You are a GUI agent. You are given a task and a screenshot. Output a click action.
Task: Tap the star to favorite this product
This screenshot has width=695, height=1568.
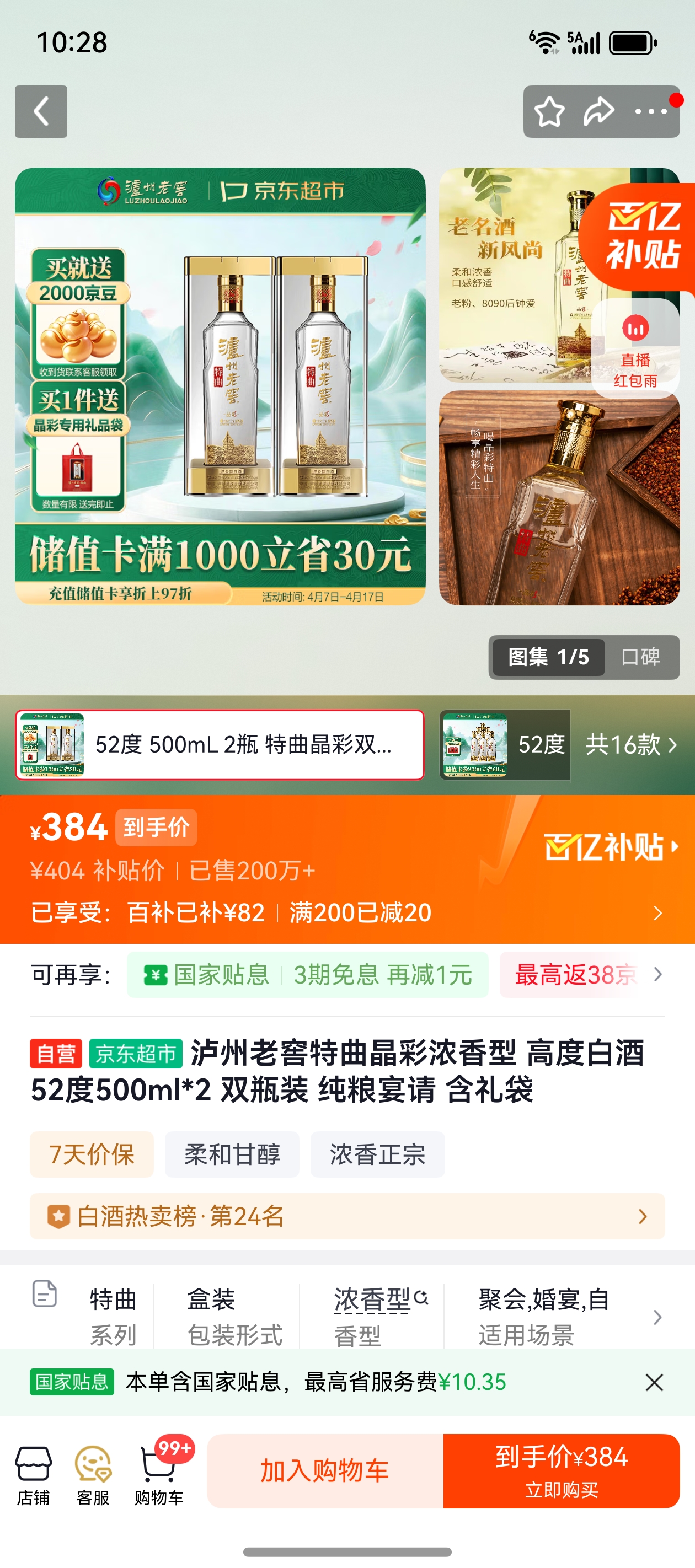549,112
